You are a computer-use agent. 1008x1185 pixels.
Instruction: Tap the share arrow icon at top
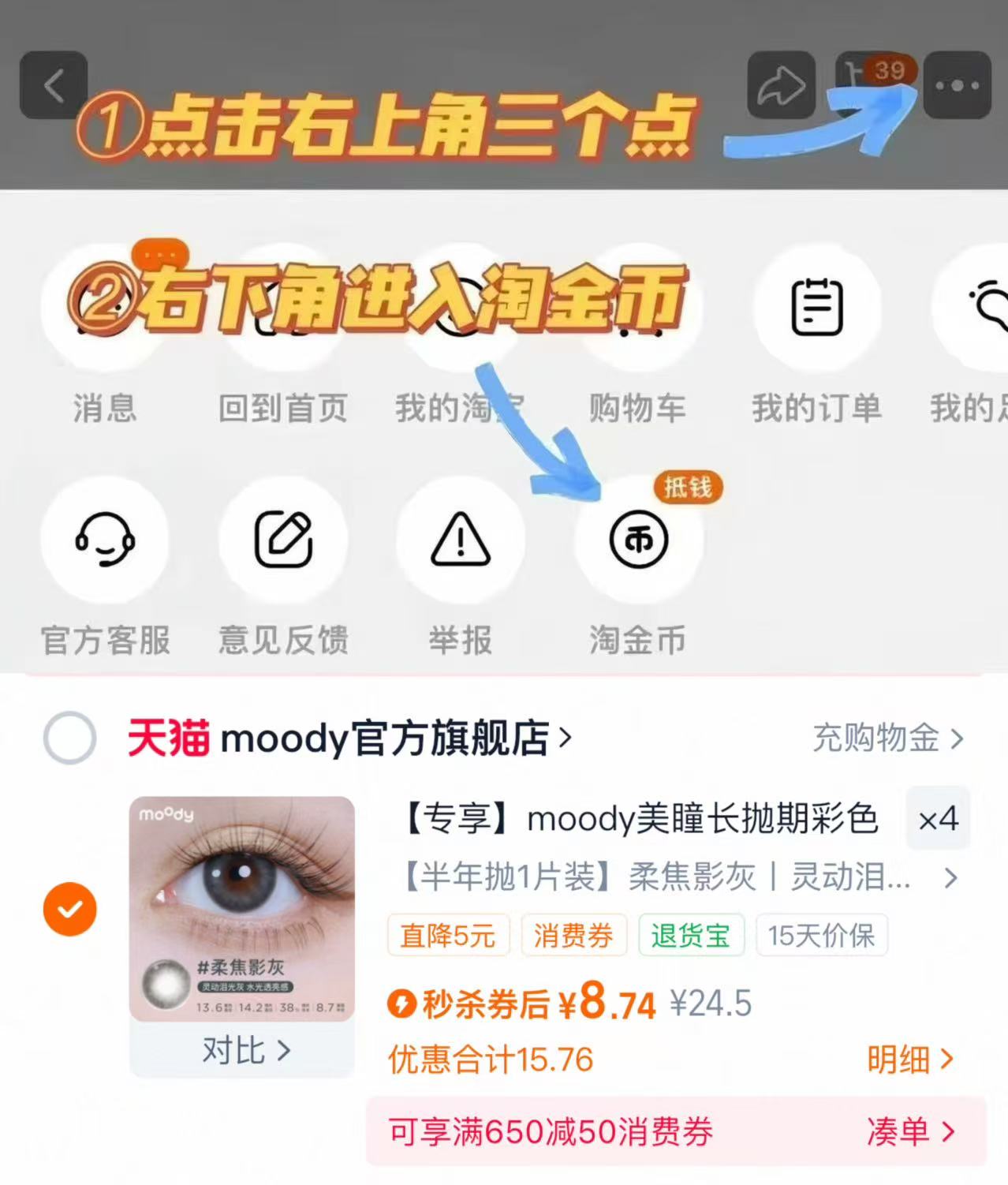coord(779,85)
